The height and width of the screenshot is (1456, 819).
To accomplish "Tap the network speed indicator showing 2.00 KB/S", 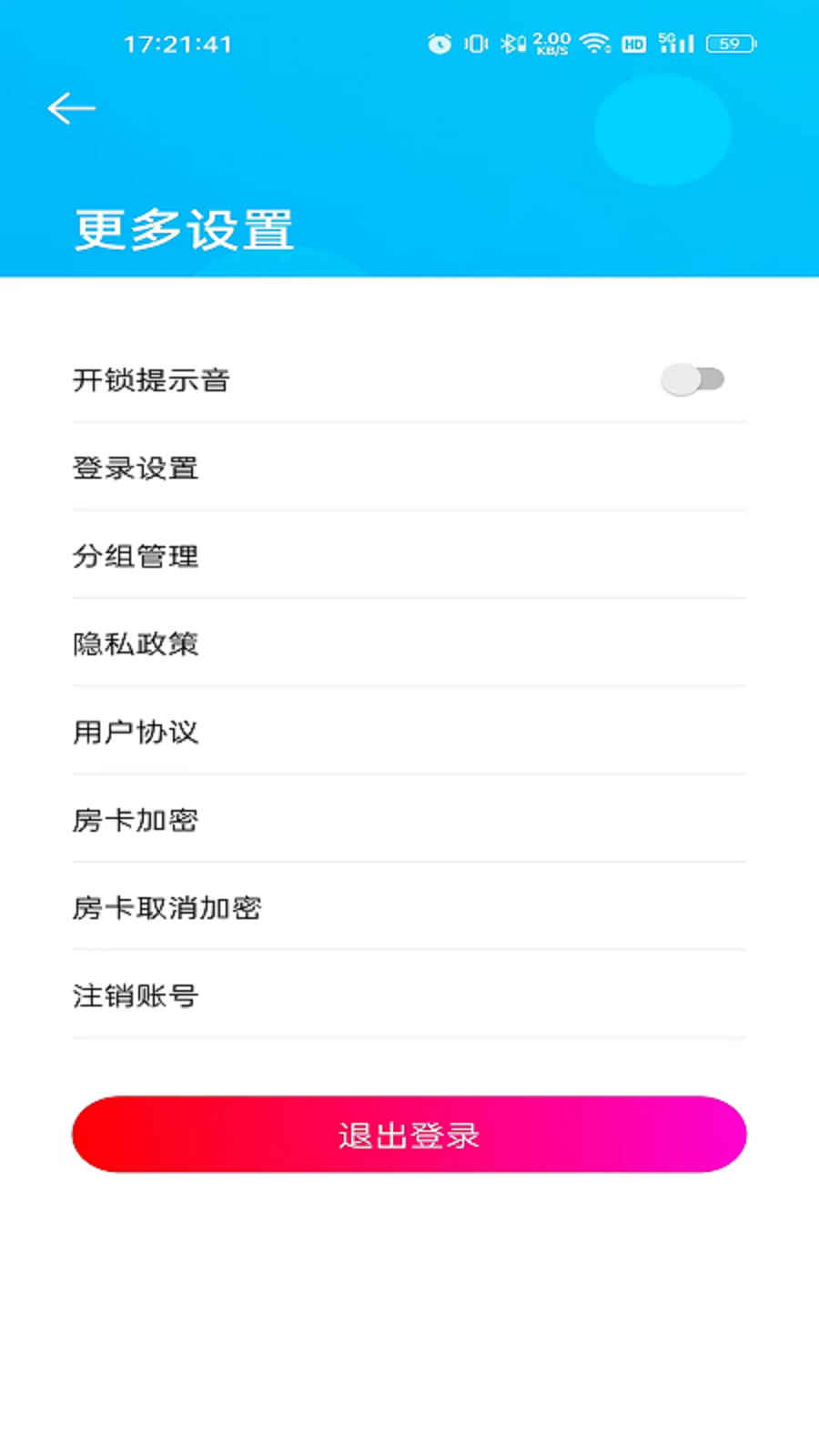I will (550, 42).
